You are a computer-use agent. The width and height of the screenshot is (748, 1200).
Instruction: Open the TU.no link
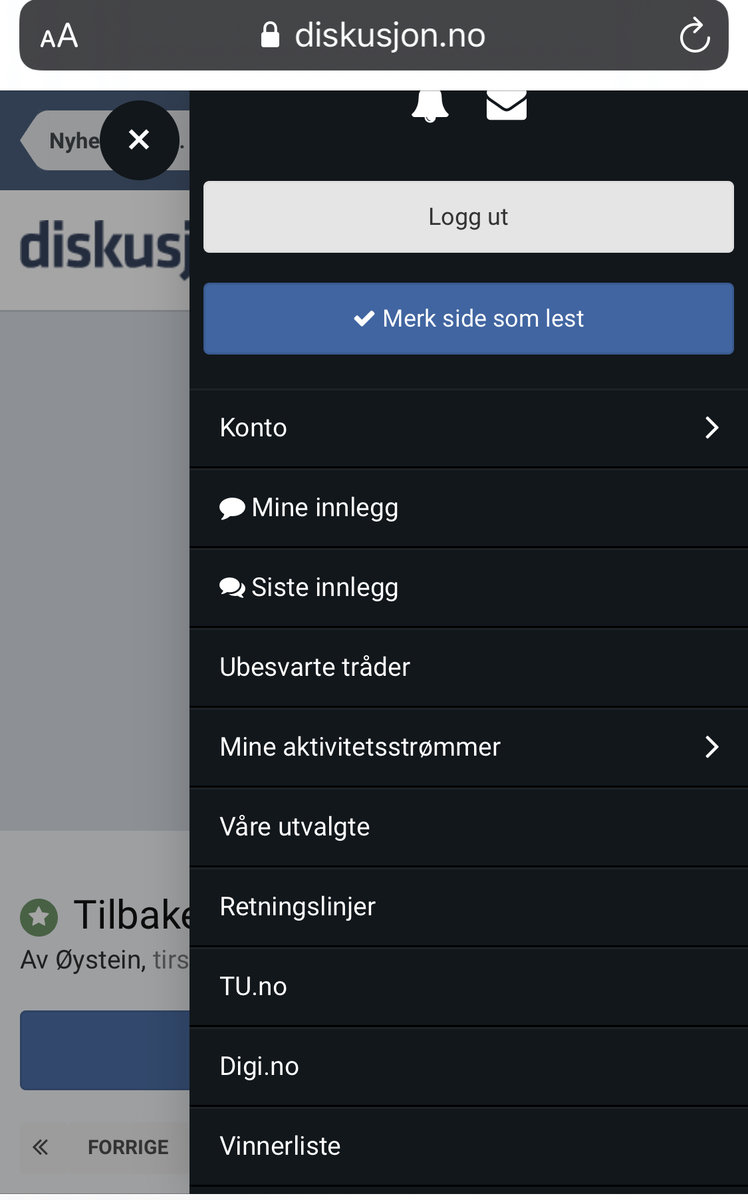tap(469, 987)
